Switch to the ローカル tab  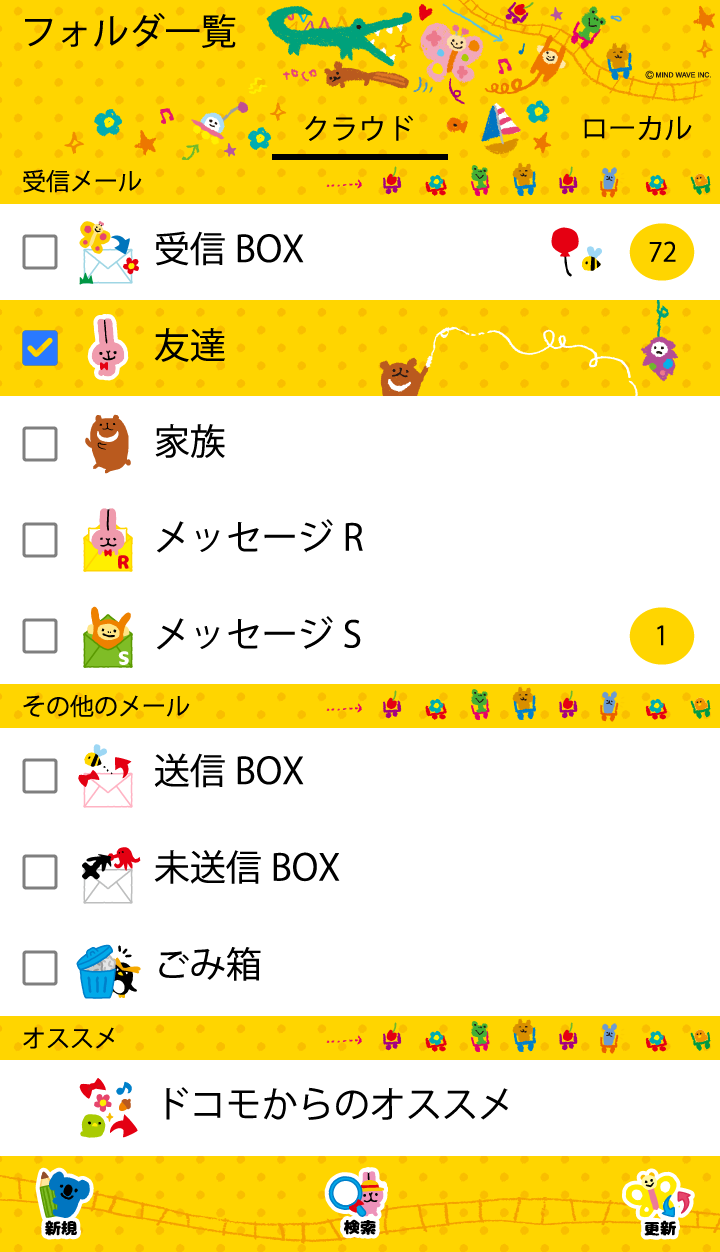(636, 129)
